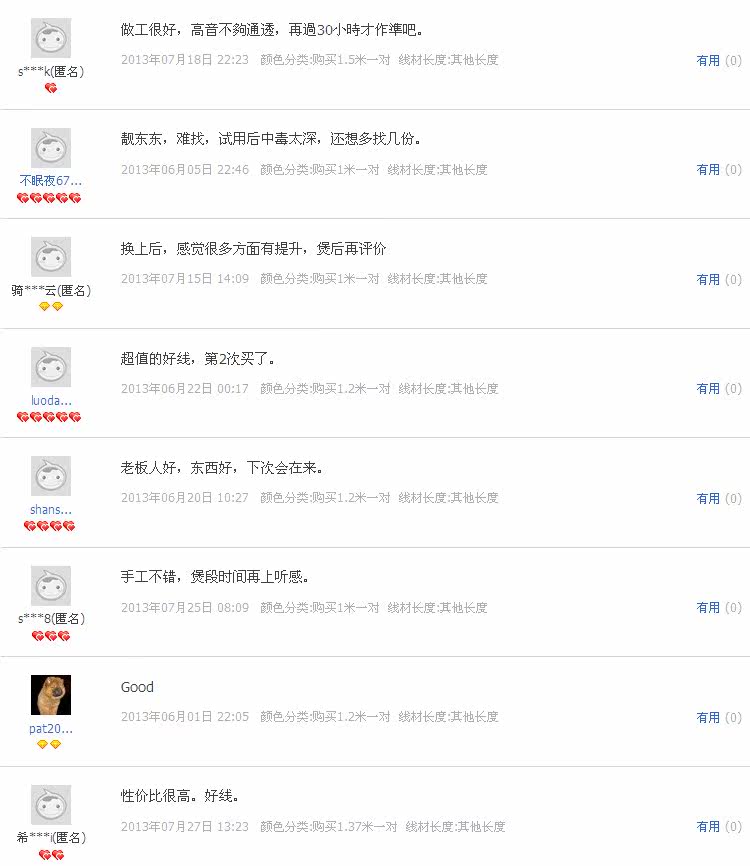The height and width of the screenshot is (866, 750).
Task: Mark the 手工不错 review as 有用
Action: click(708, 608)
